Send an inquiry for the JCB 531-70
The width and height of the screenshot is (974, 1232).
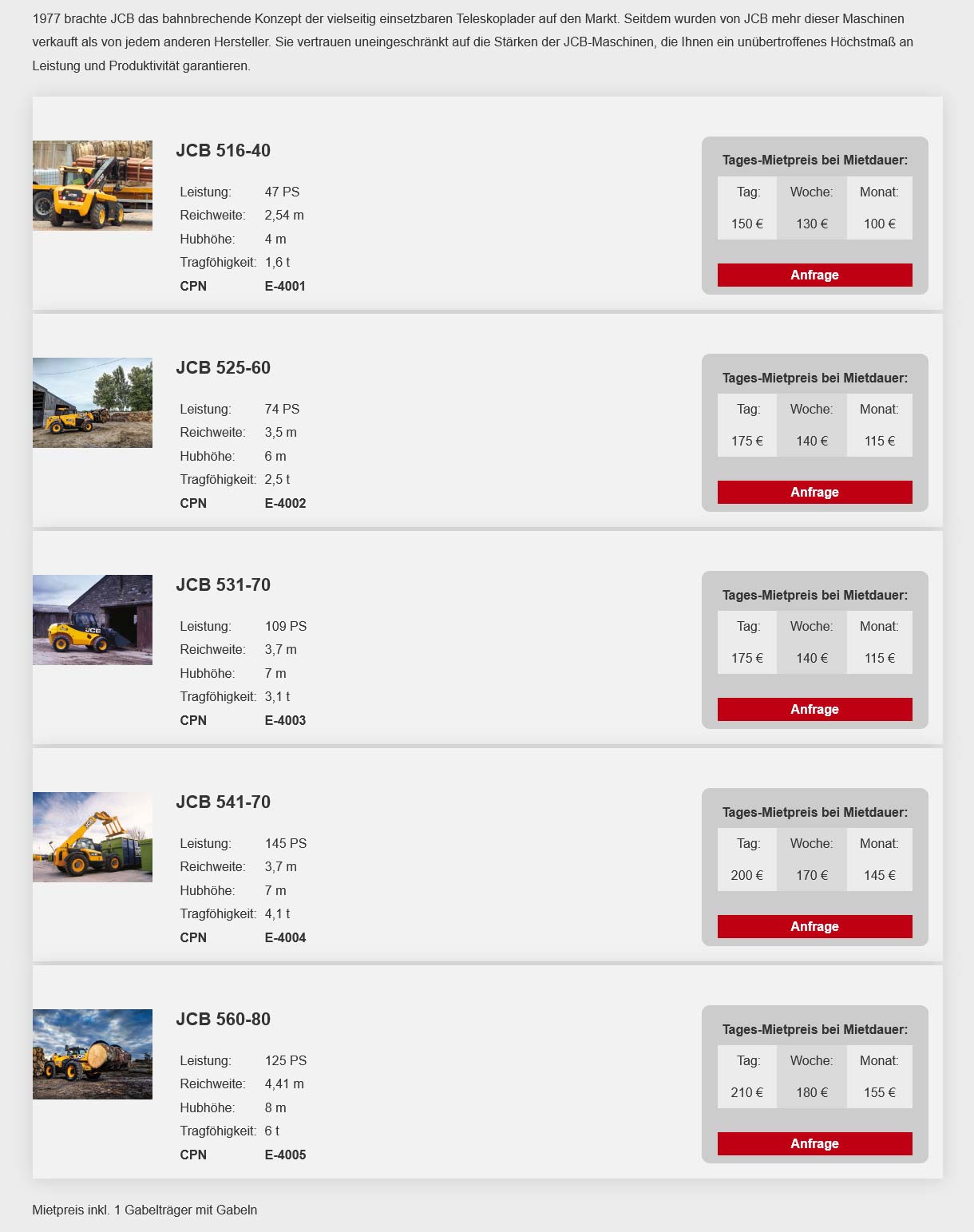(x=814, y=709)
